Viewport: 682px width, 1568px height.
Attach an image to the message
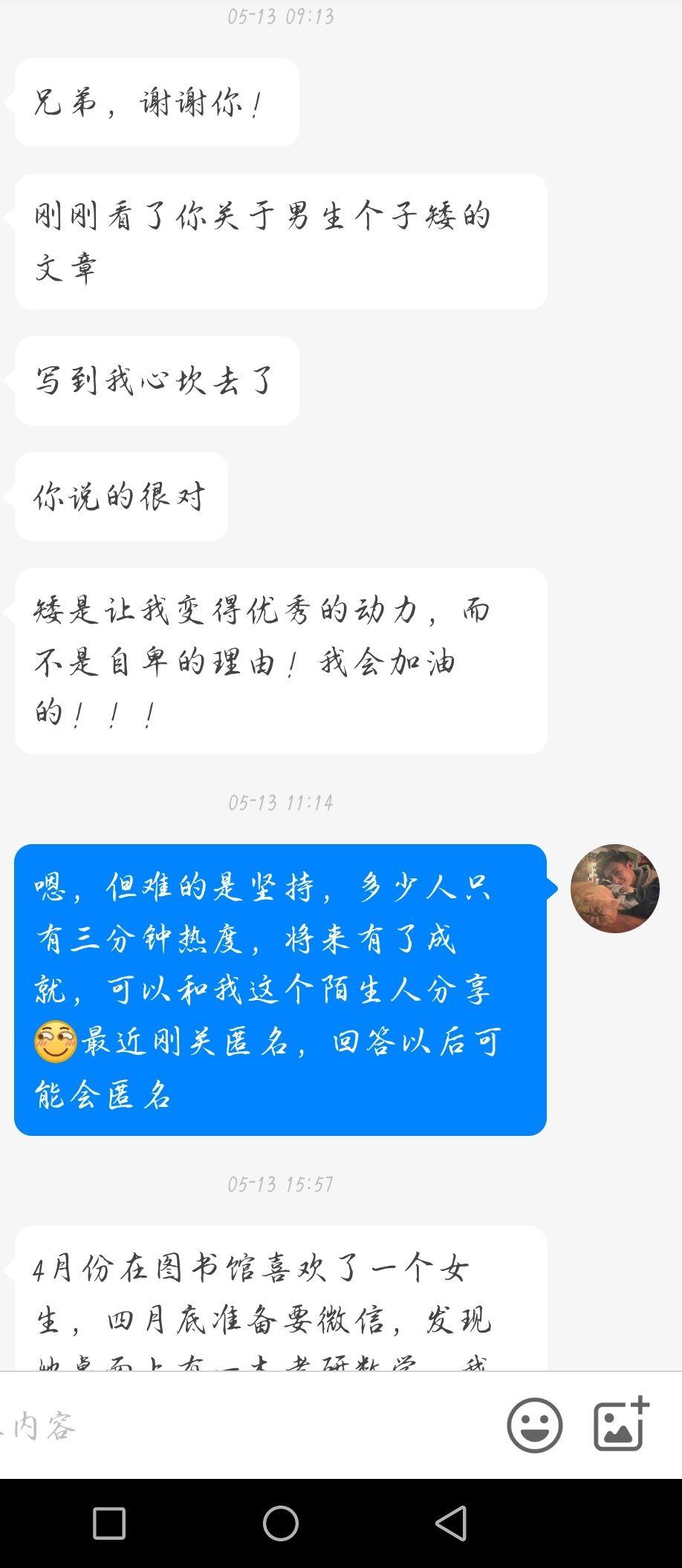(620, 1424)
